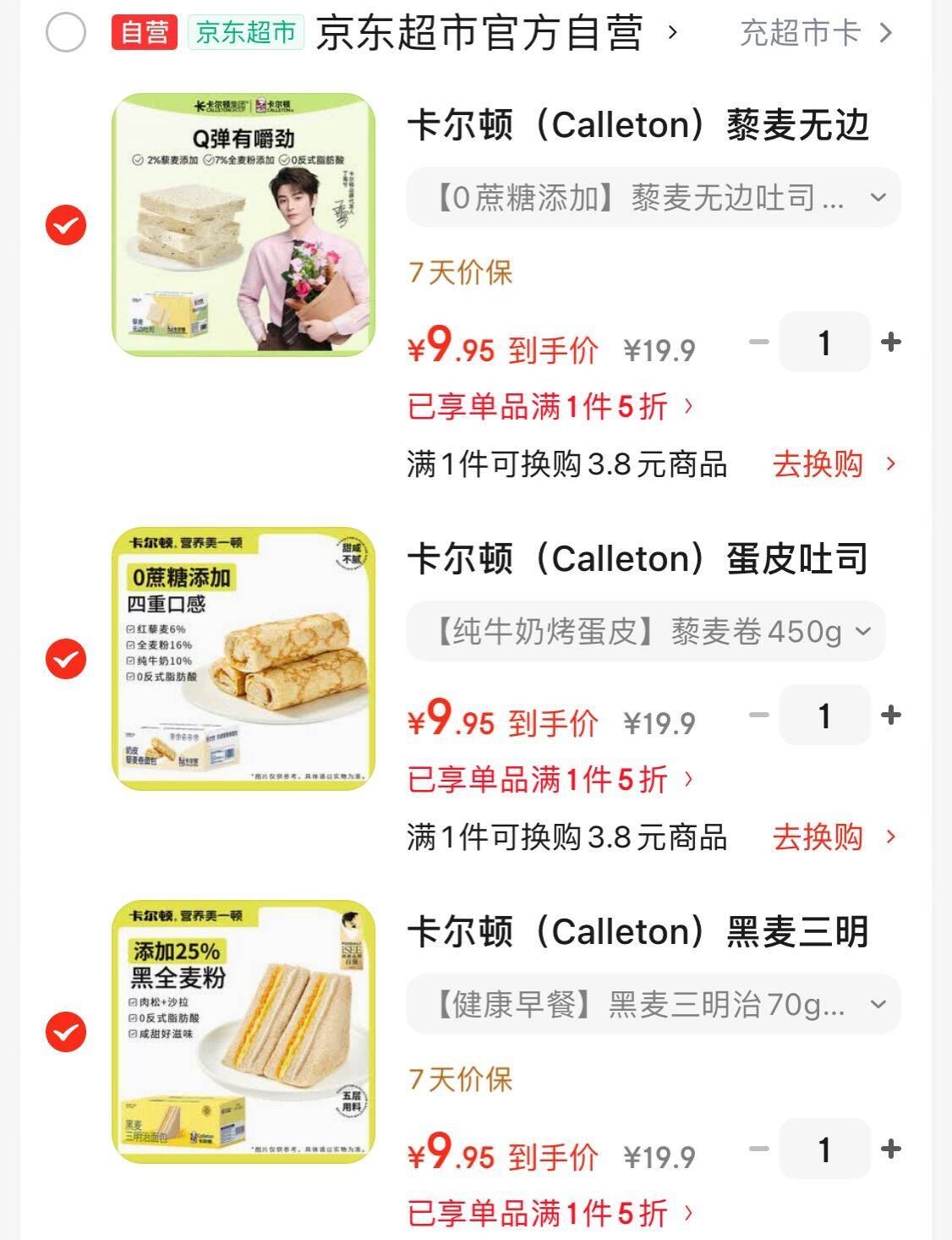View the 蛋皮吐司 product picture
Viewport: 952px width, 1240px height.
tap(243, 659)
